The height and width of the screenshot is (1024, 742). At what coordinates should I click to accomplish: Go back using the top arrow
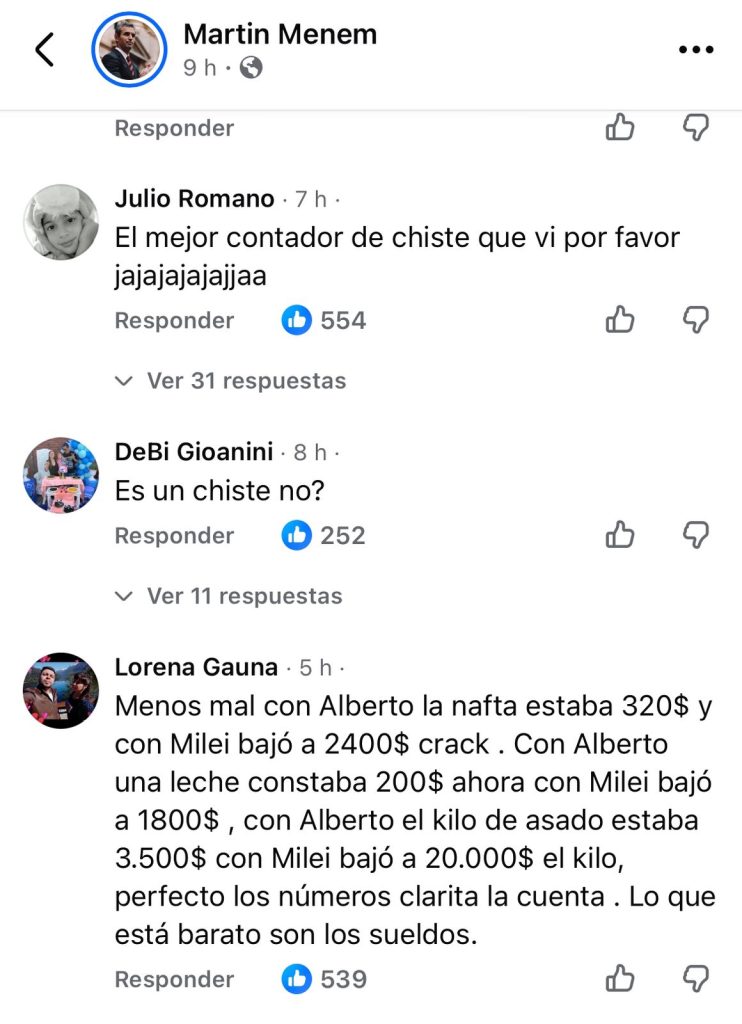[x=44, y=50]
